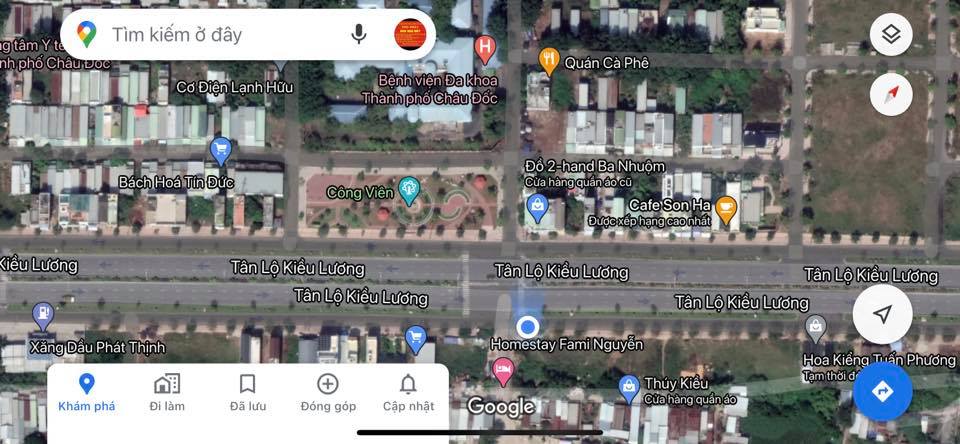This screenshot has width=960, height=444.
Task: Open the Cập nhật tab
Action: (x=408, y=392)
